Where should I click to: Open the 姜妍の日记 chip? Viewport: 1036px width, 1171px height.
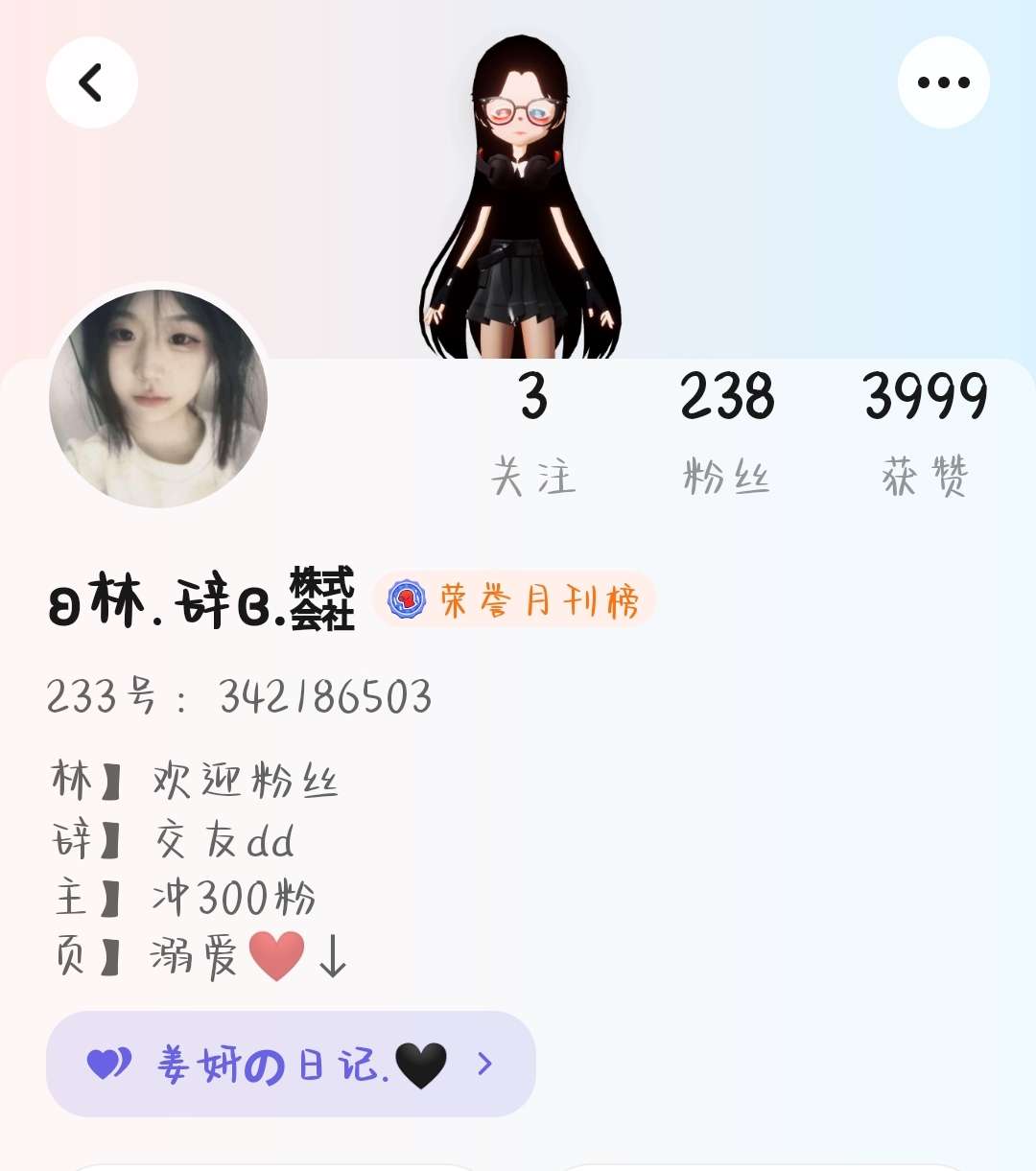coord(291,1064)
